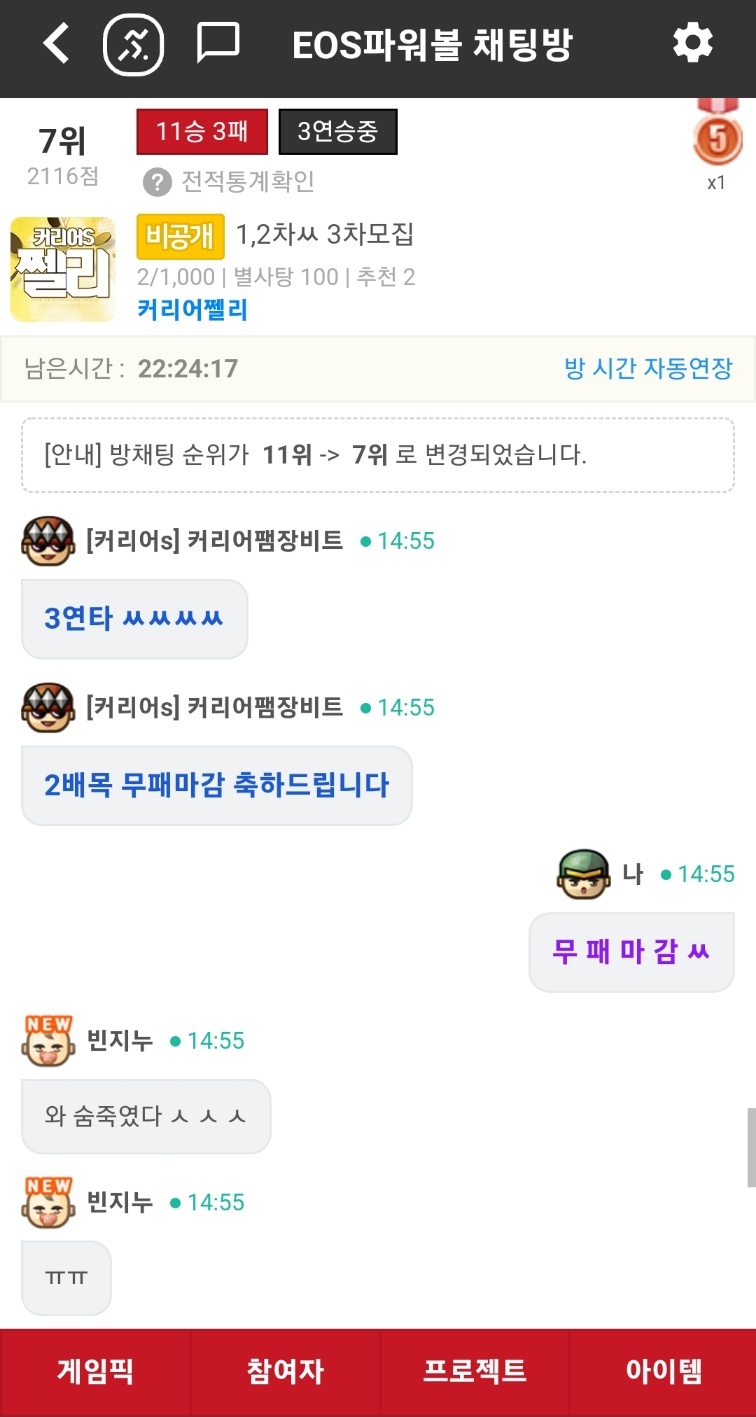Tap the bronze medal 5 icon
This screenshot has height=1417, width=756.
717,136
